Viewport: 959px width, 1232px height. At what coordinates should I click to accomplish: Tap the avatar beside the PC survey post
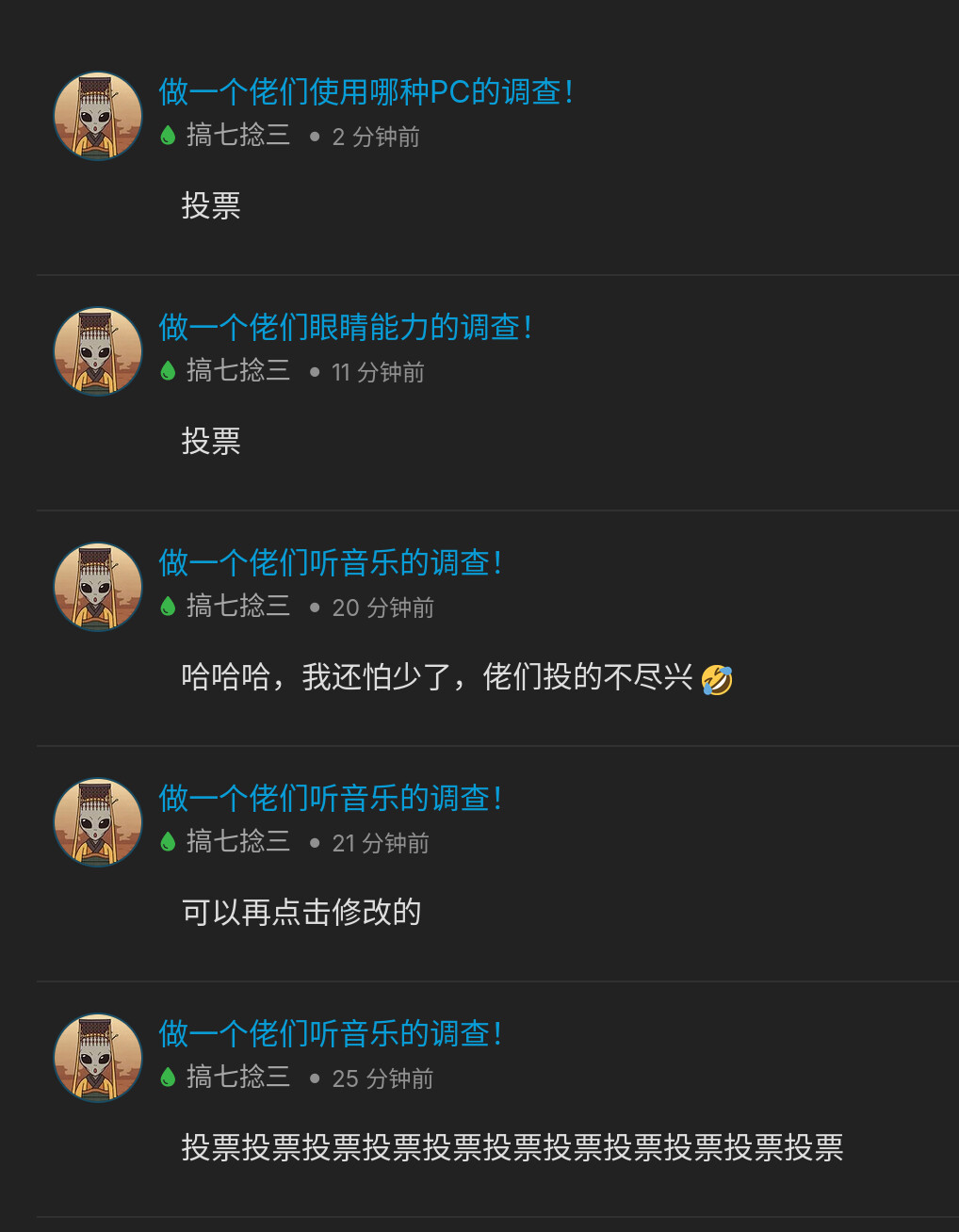(x=98, y=117)
